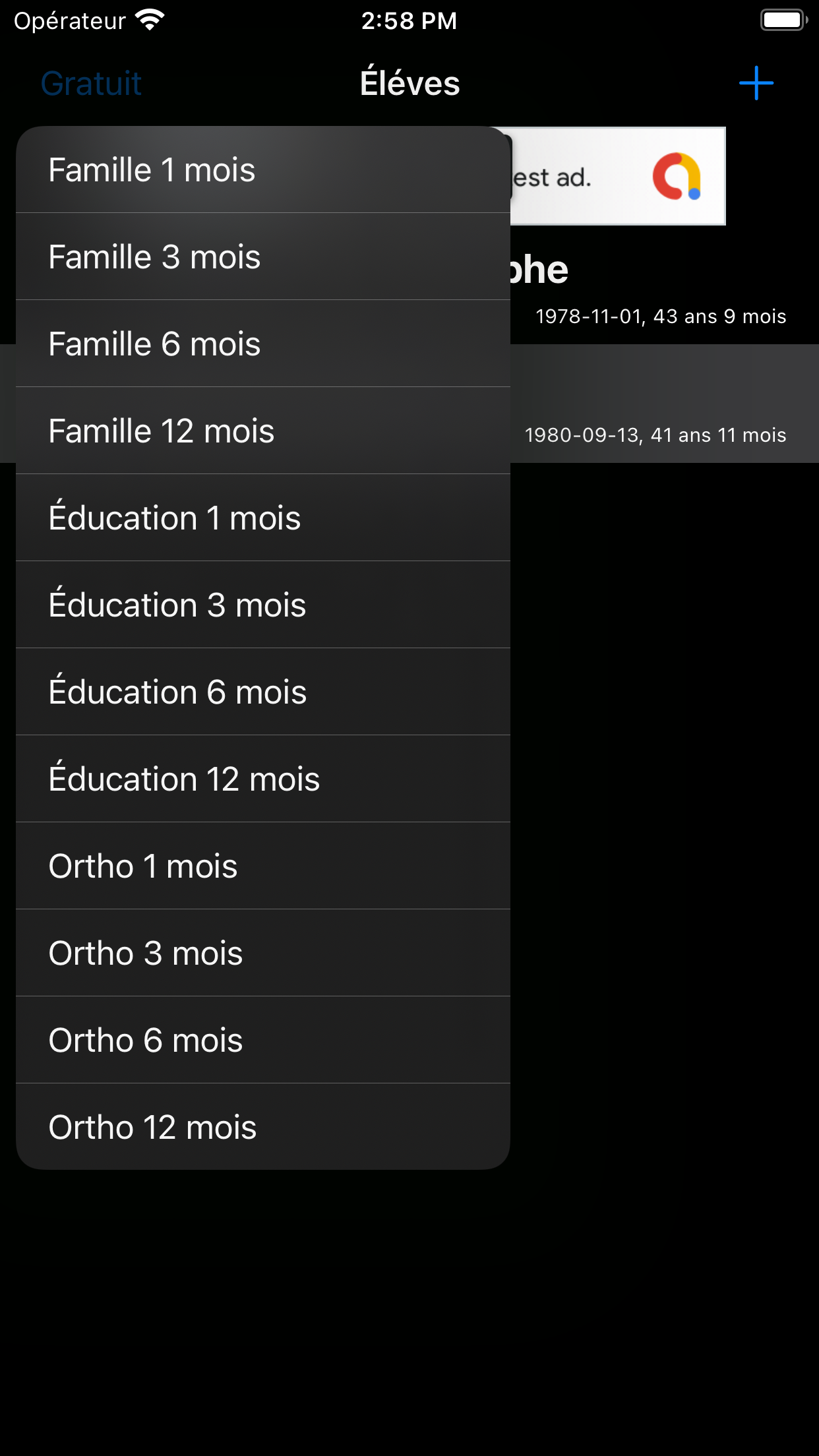
Task: Choose Éducation 12 mois plan
Action: 263,779
